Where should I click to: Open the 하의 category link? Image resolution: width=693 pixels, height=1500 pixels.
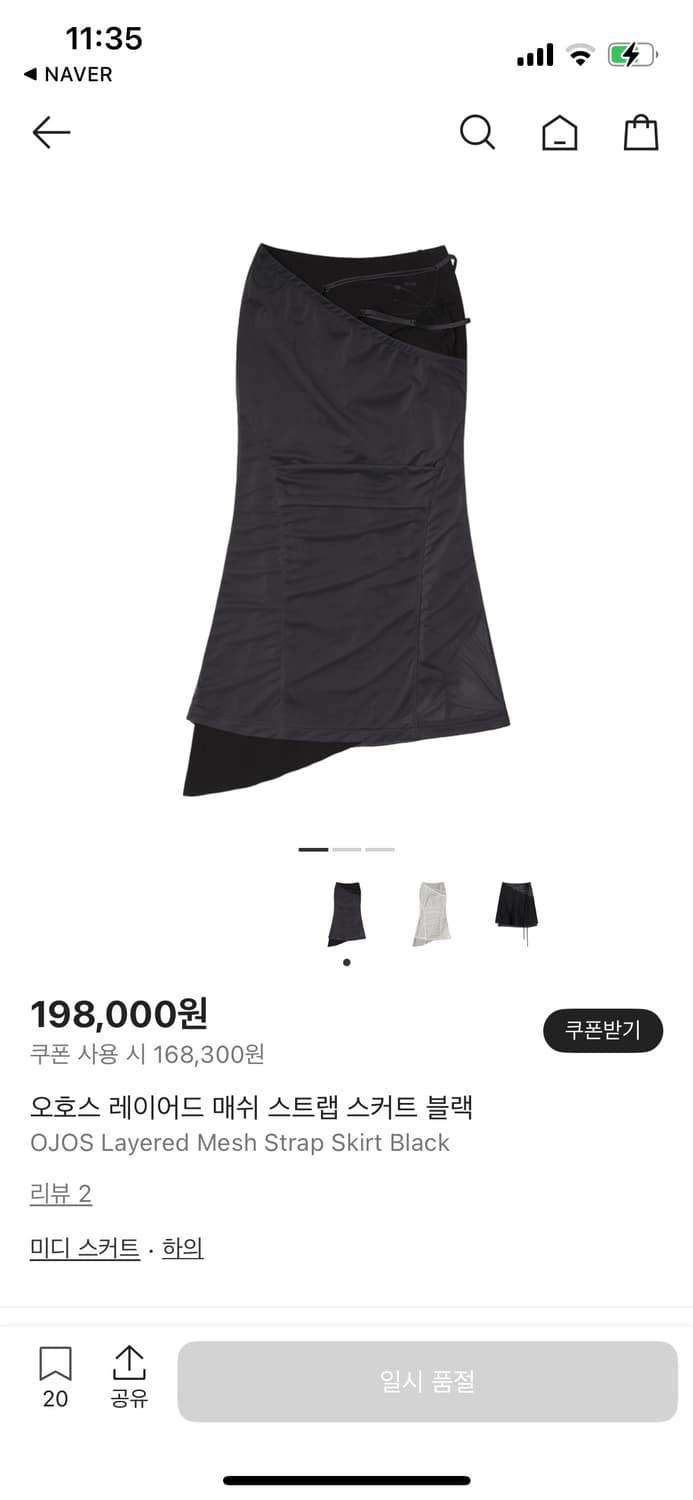coord(183,1248)
